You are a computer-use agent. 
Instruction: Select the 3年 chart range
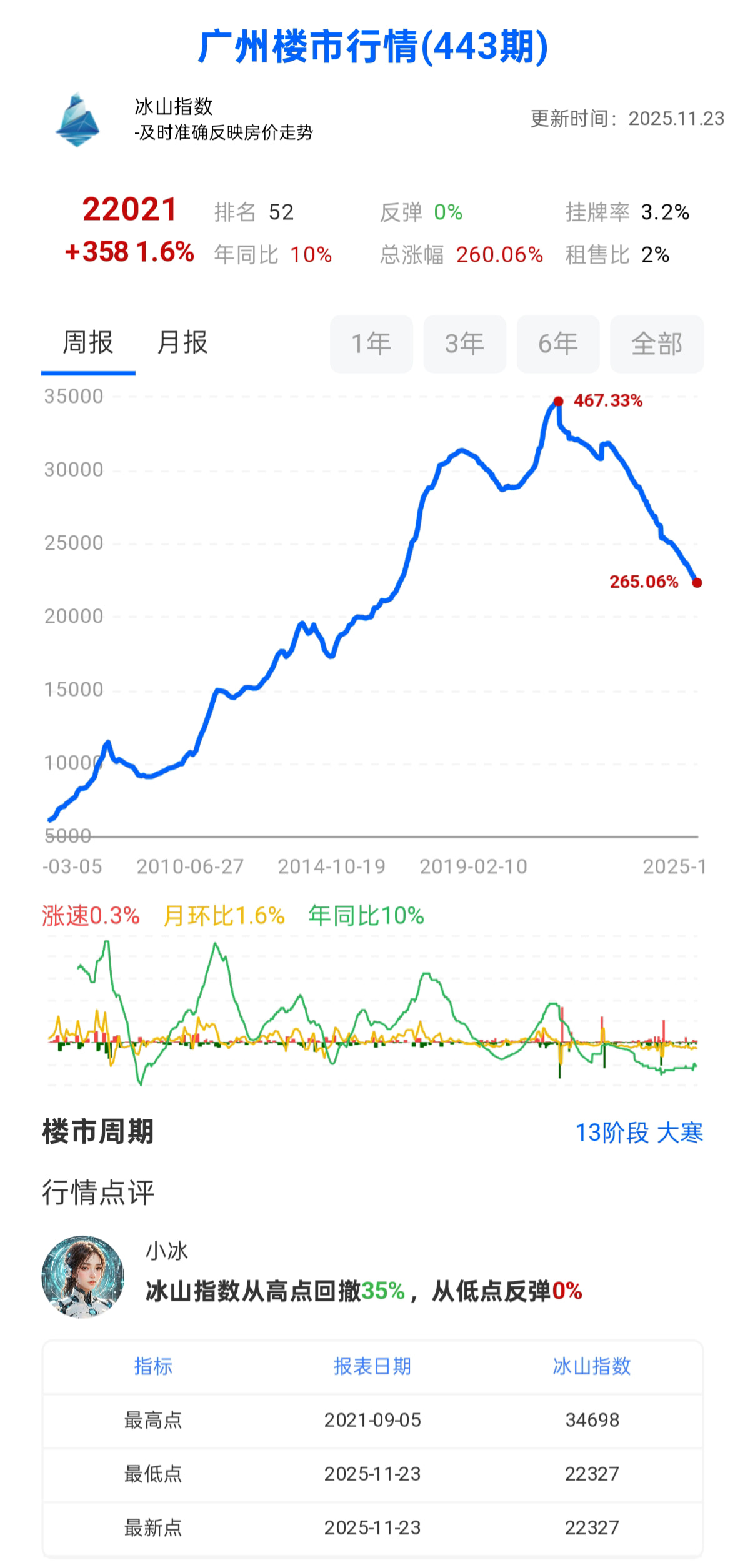tap(464, 344)
